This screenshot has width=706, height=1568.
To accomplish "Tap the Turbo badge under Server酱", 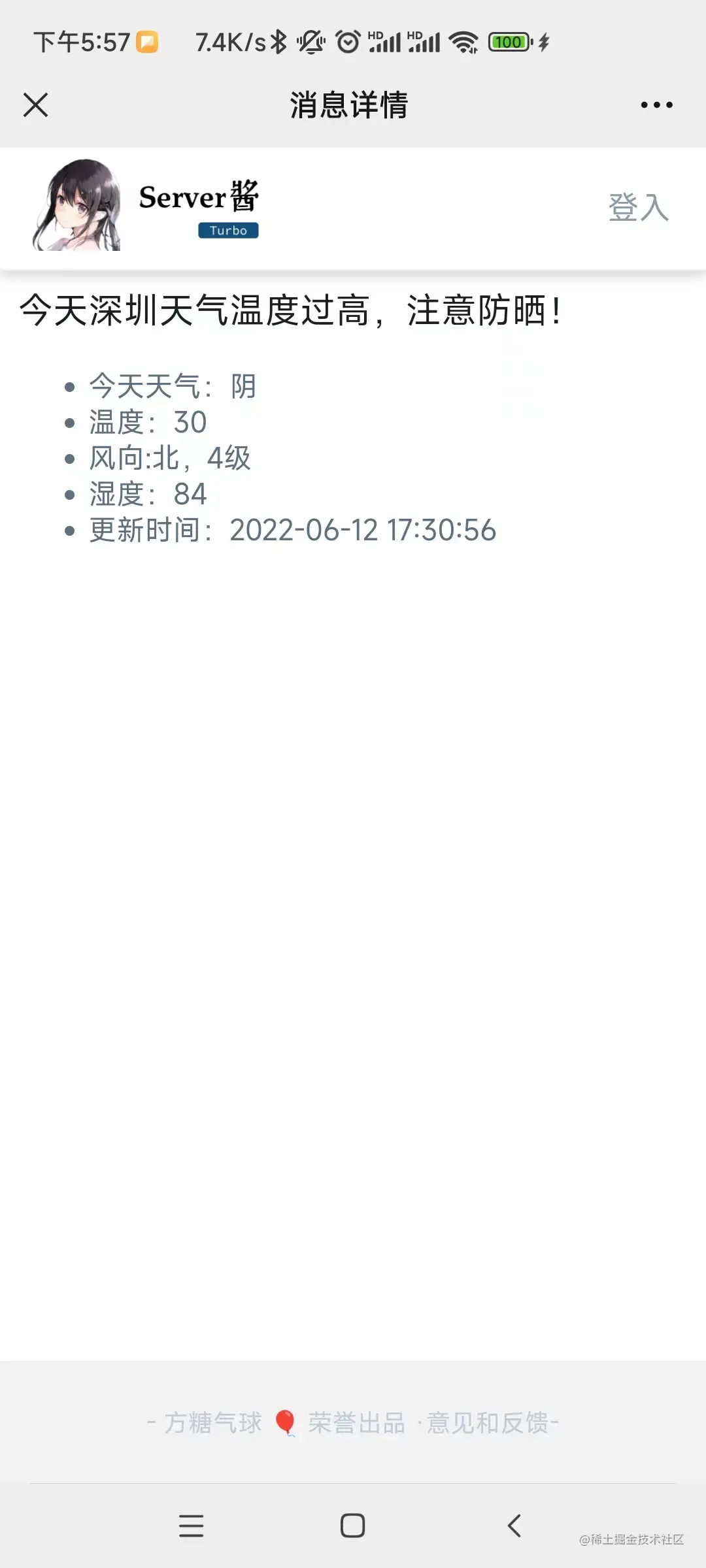I will click(227, 231).
